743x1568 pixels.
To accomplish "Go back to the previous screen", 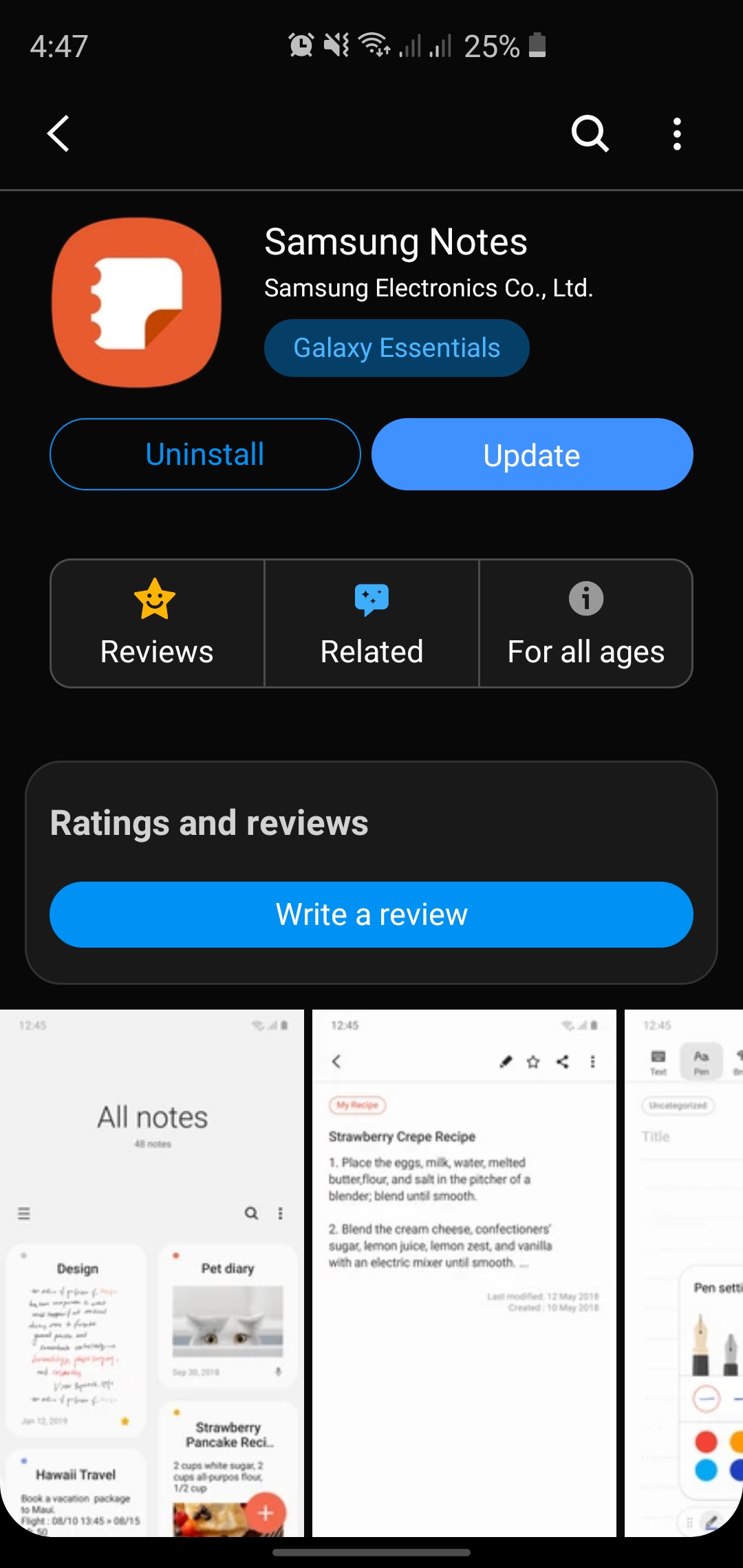I will [x=59, y=133].
